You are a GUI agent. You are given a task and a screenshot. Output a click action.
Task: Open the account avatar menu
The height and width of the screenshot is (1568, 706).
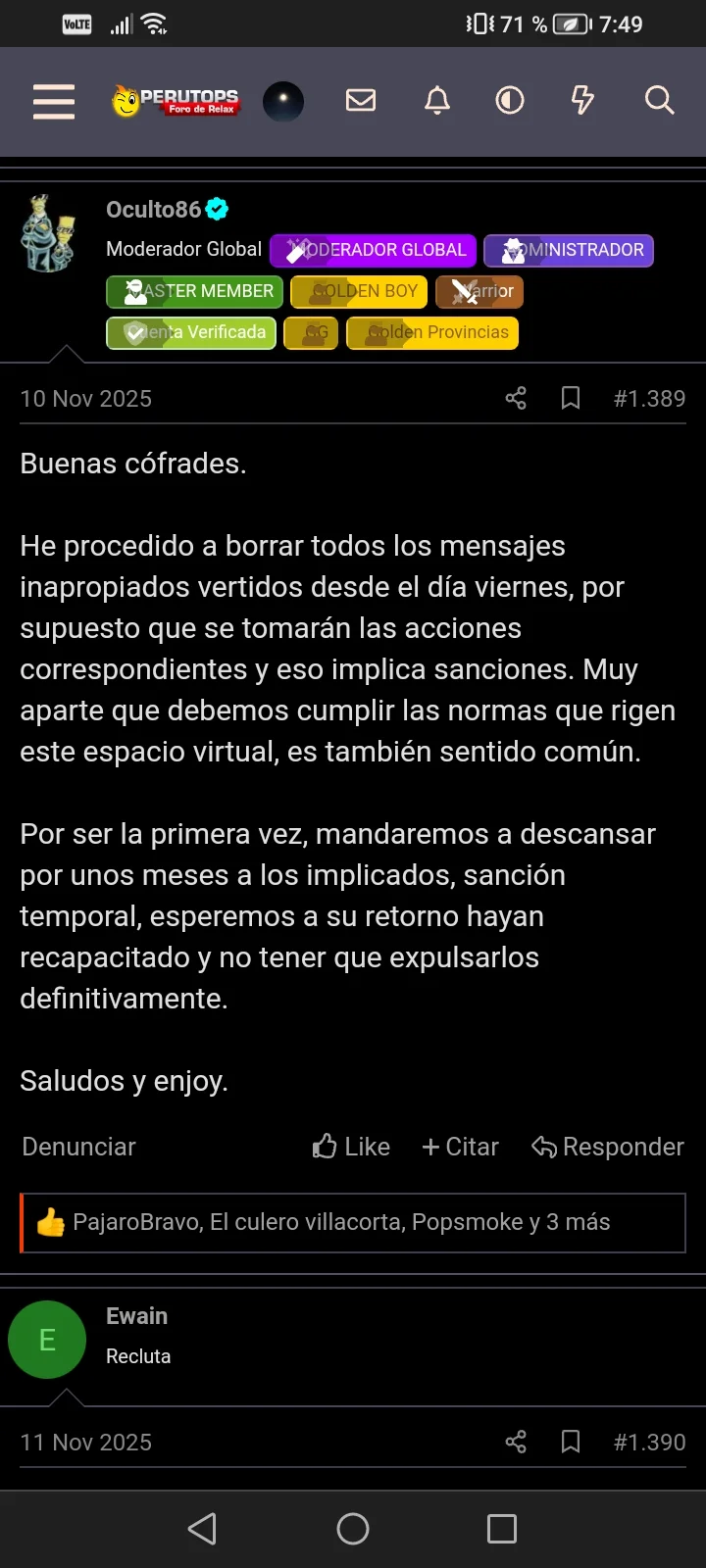(x=283, y=101)
